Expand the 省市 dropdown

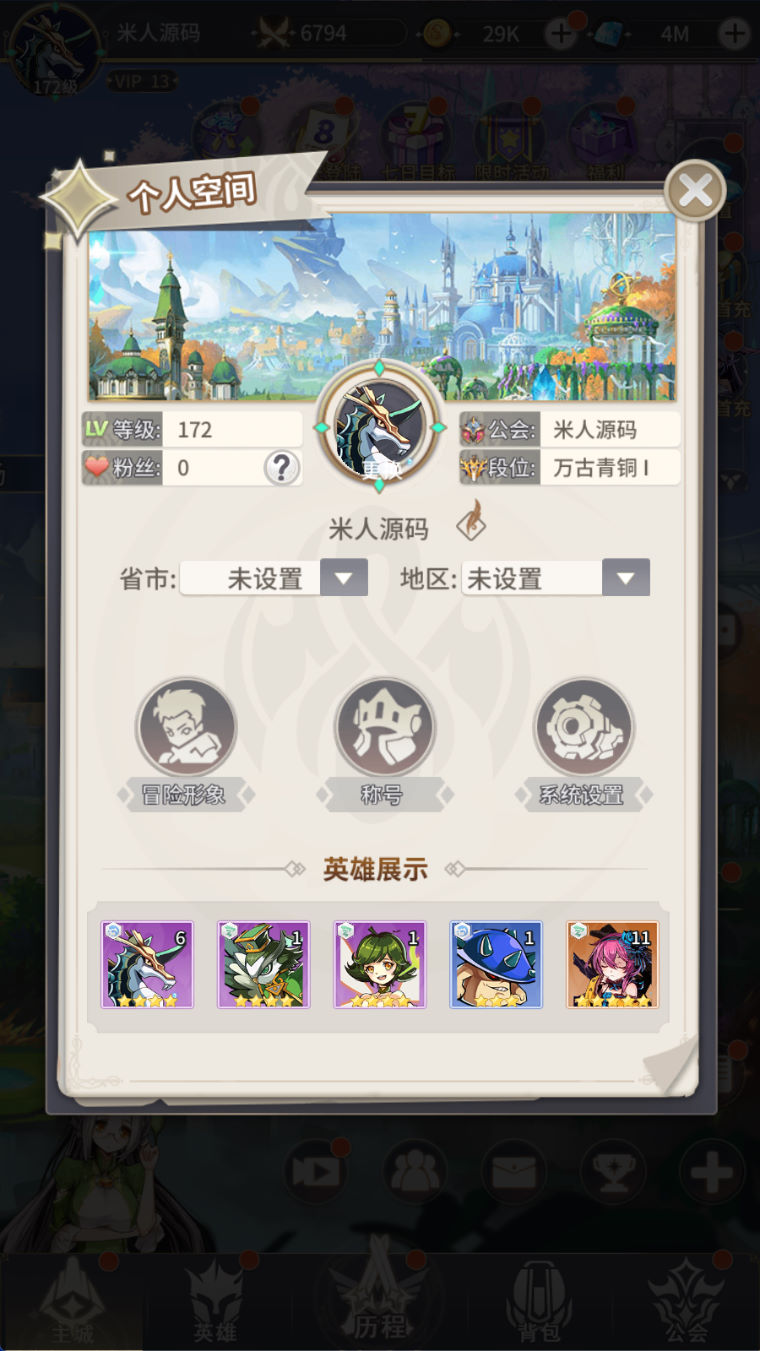coord(343,578)
